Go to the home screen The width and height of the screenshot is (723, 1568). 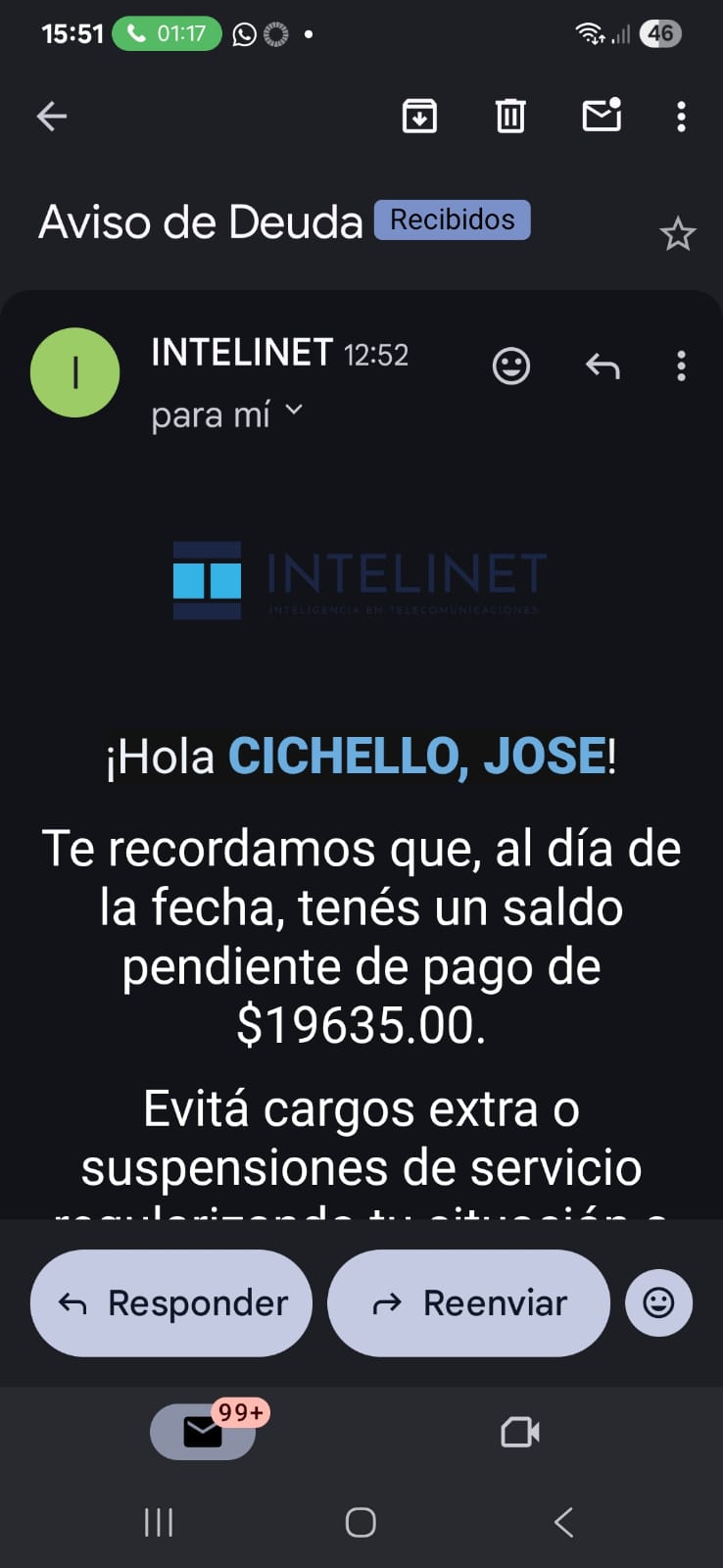(x=361, y=1522)
